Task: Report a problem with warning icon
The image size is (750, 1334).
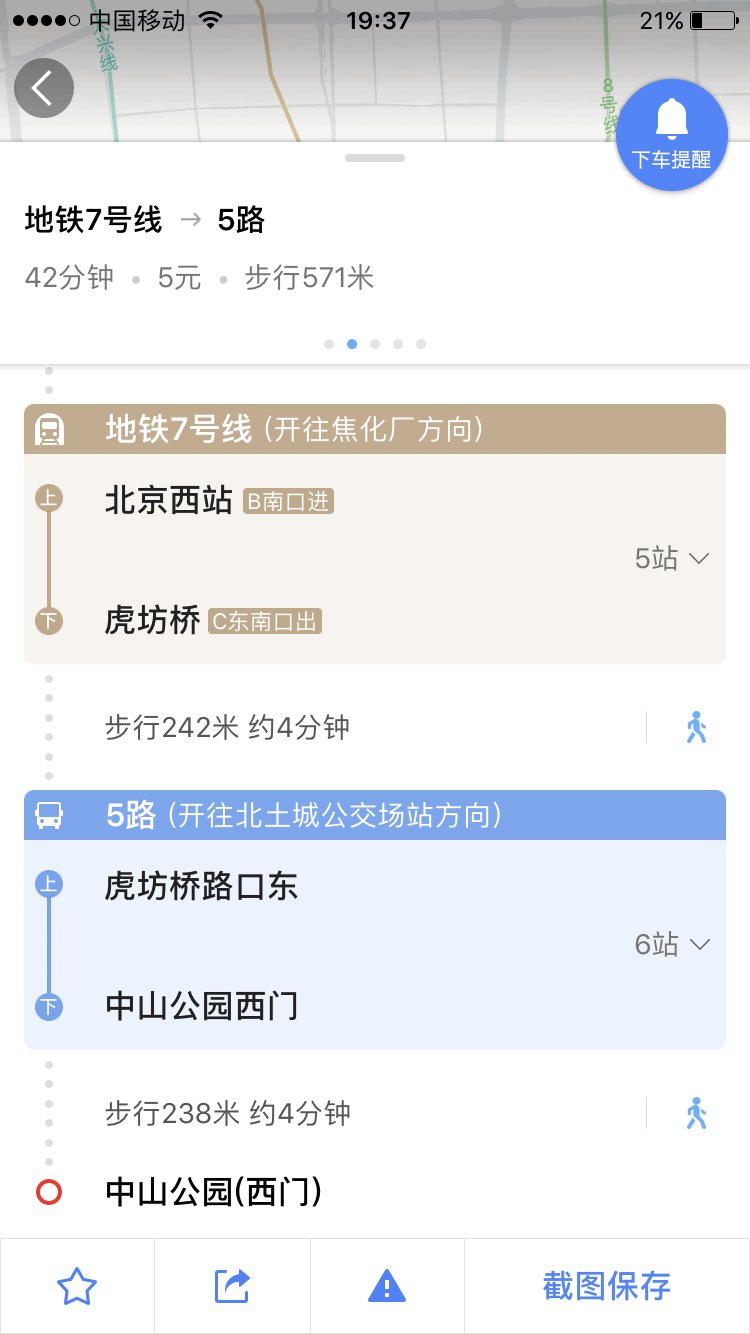Action: [x=387, y=1286]
